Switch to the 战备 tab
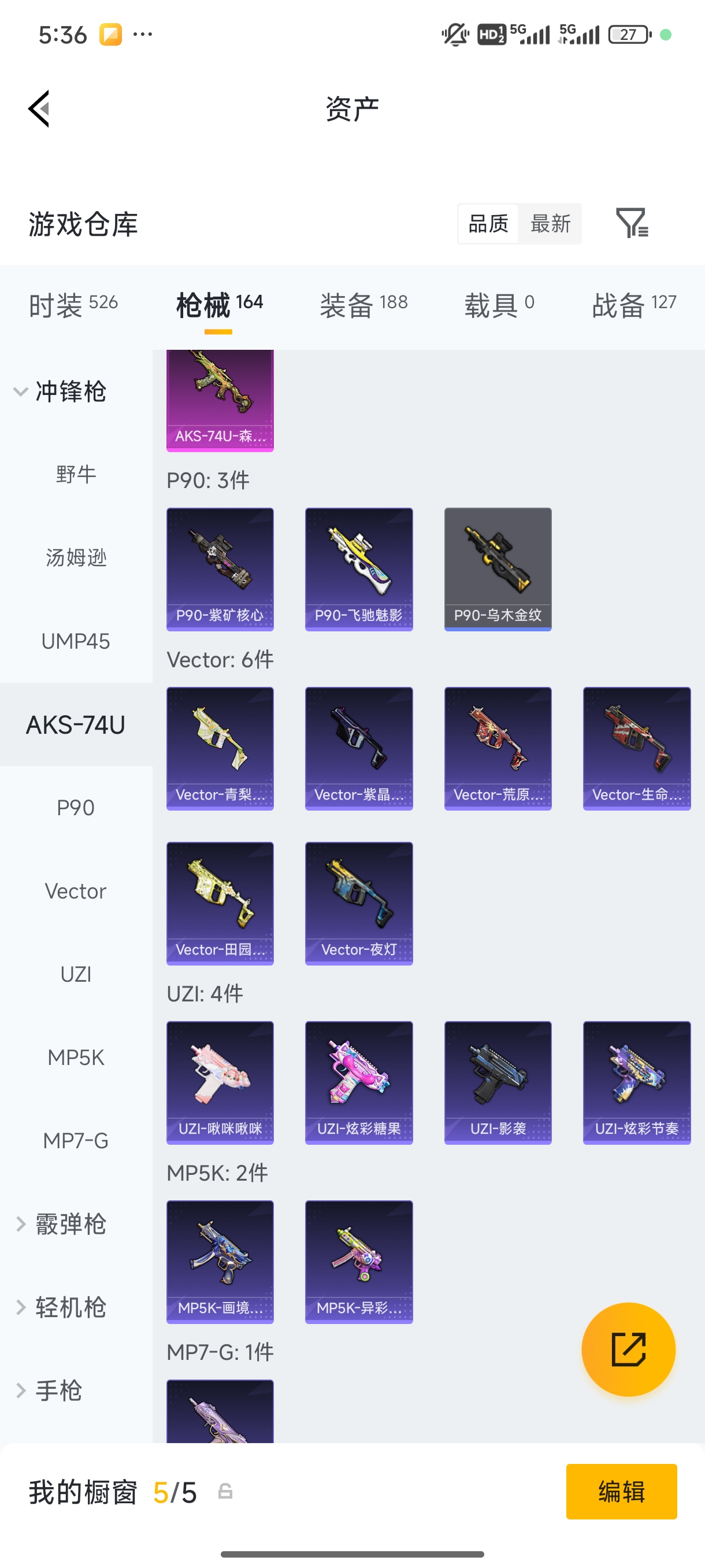705x1568 pixels. click(634, 304)
